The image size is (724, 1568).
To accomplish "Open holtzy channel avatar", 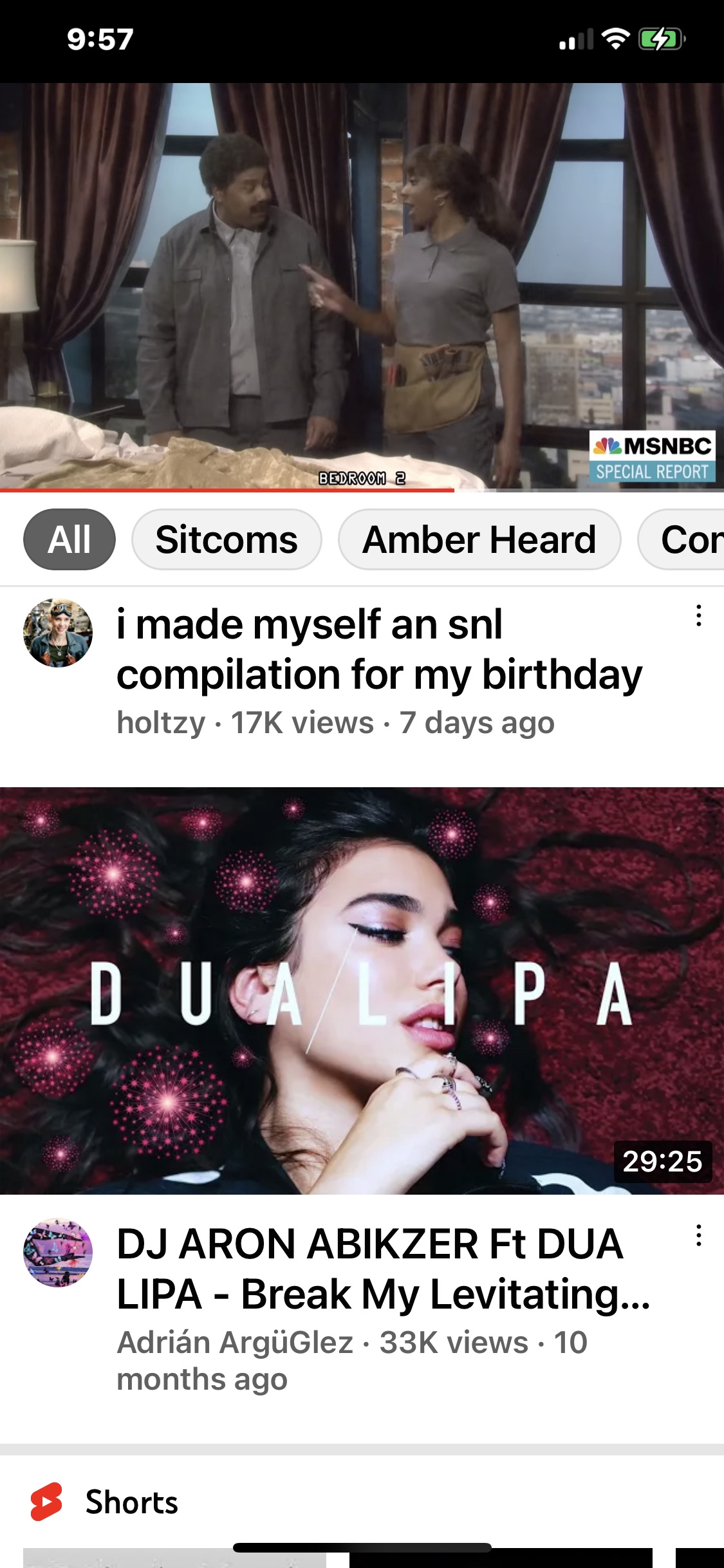I will [58, 633].
